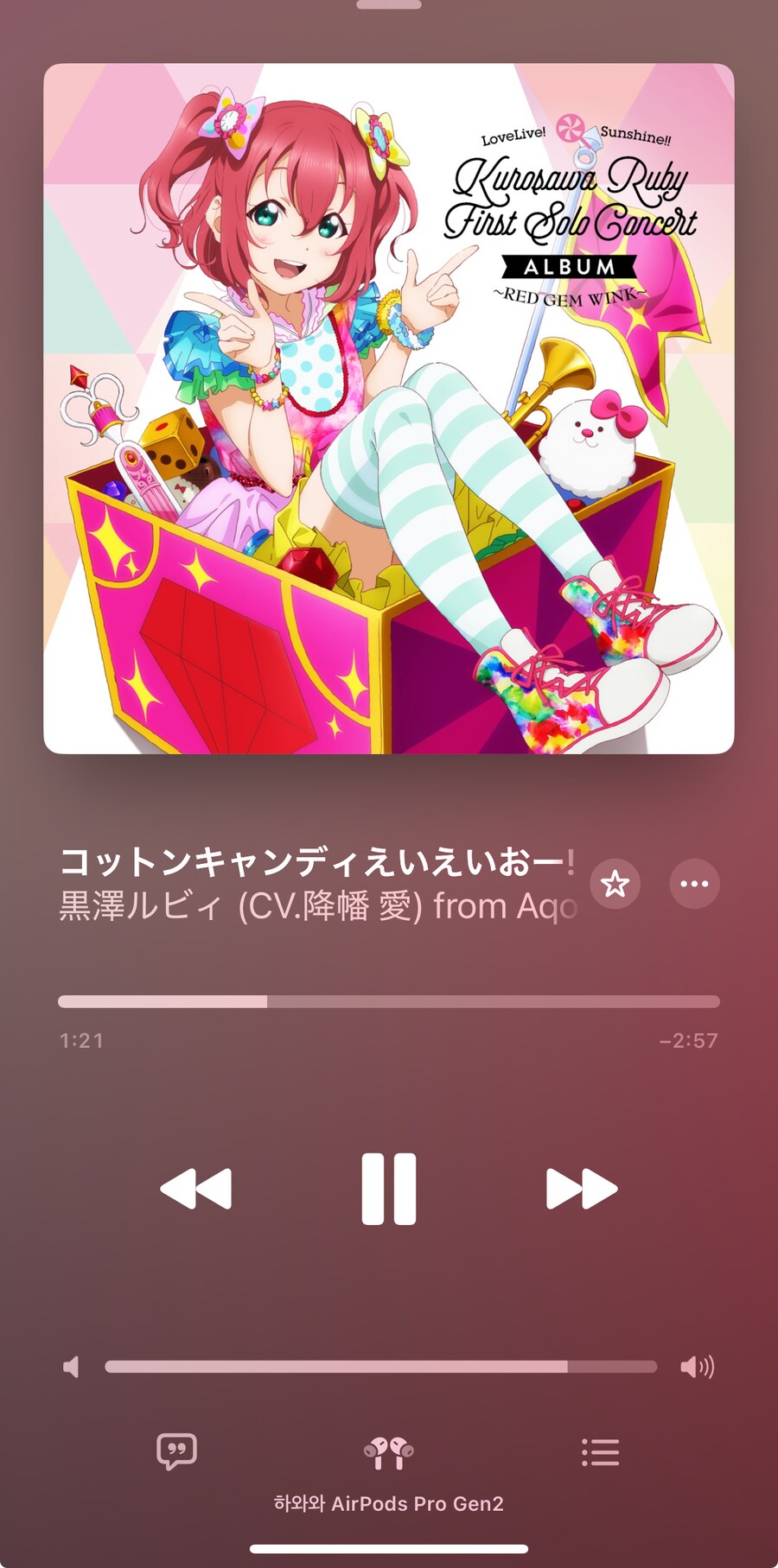This screenshot has height=1568, width=778.
Task: Favorite this song with the star
Action: [x=615, y=884]
